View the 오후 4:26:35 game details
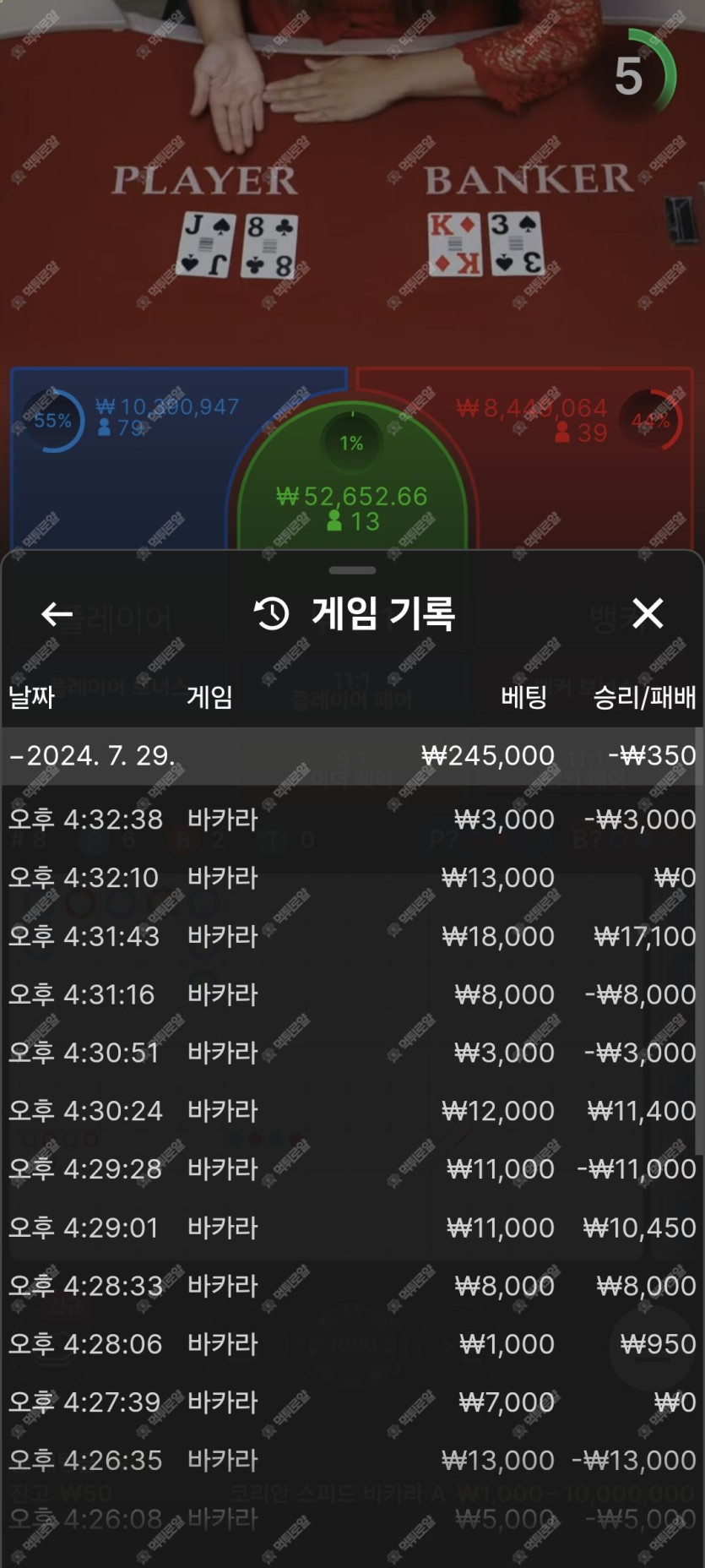 (x=352, y=1461)
